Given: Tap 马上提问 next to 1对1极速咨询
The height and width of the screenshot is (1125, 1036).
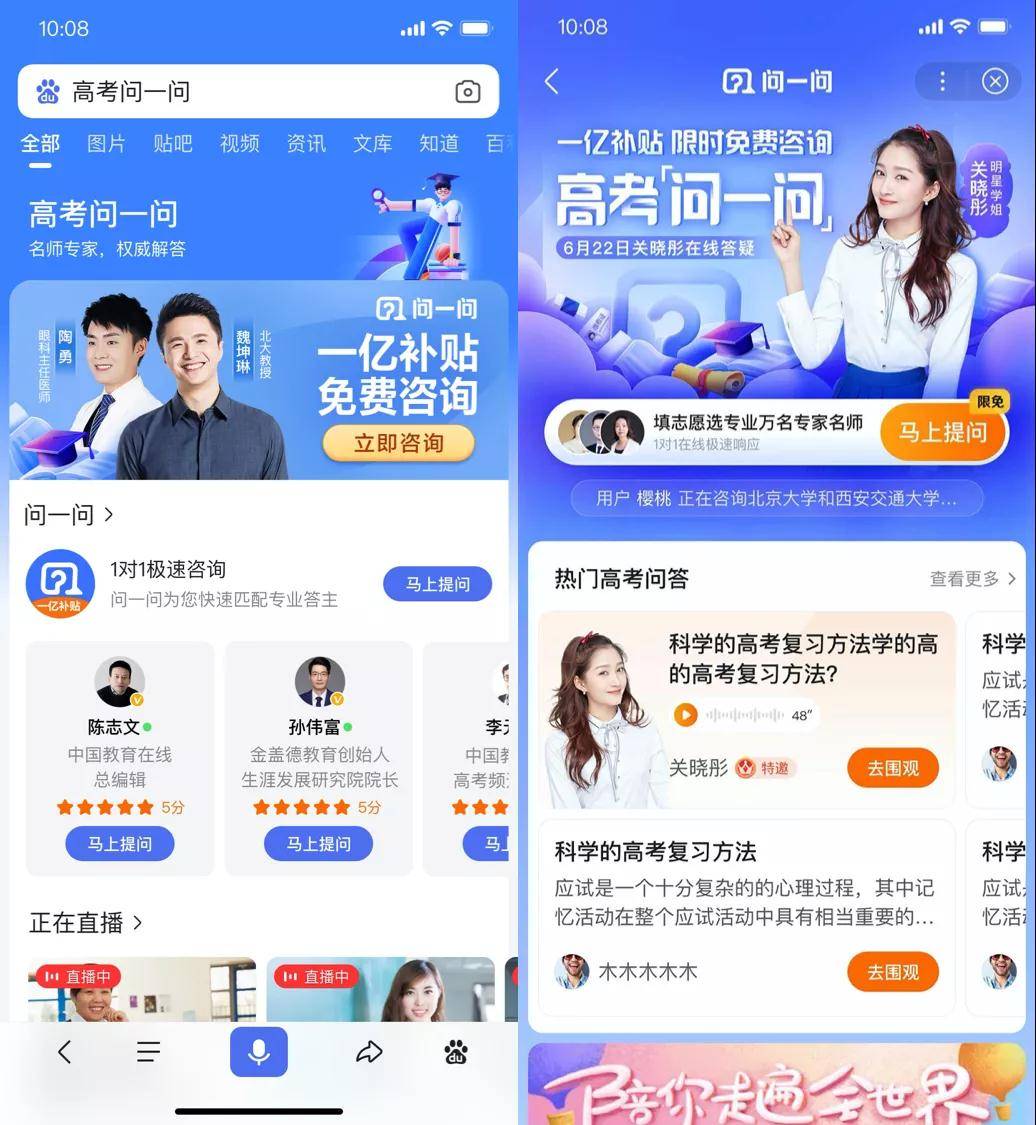Looking at the screenshot, I should [x=437, y=584].
